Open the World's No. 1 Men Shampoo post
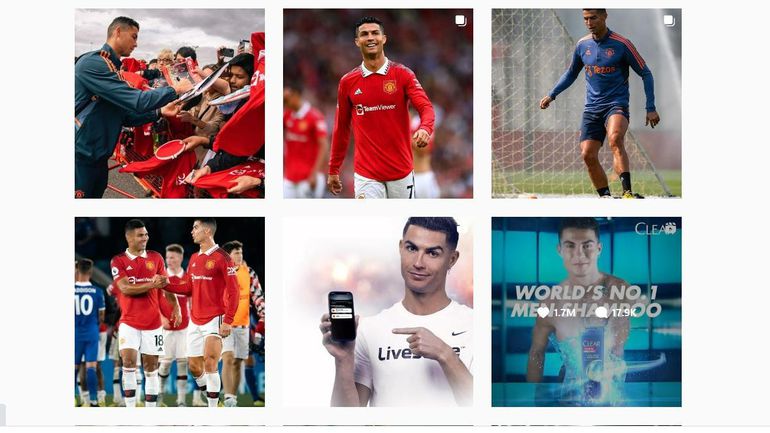Screen dimensions: 770x433 point(585,311)
